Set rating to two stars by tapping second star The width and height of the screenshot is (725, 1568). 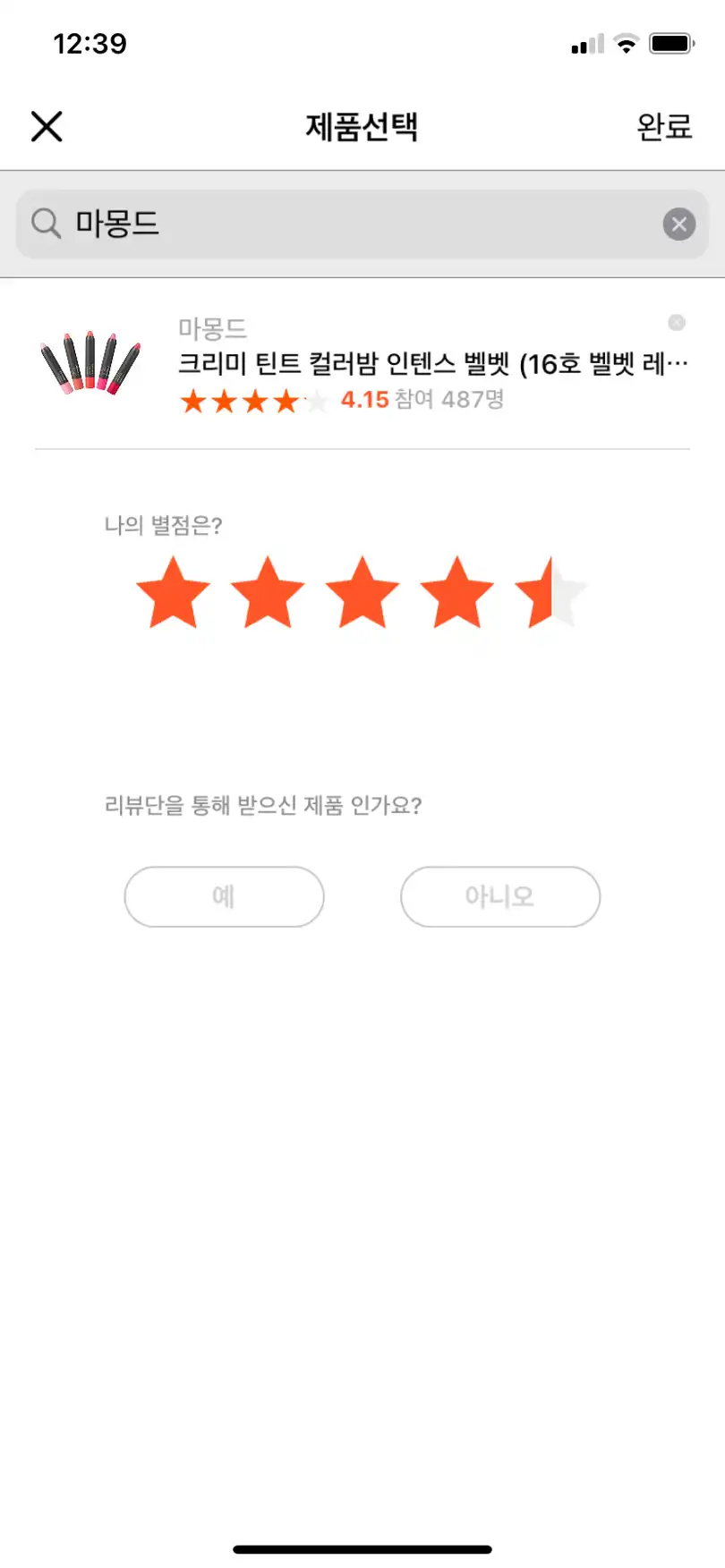click(268, 592)
